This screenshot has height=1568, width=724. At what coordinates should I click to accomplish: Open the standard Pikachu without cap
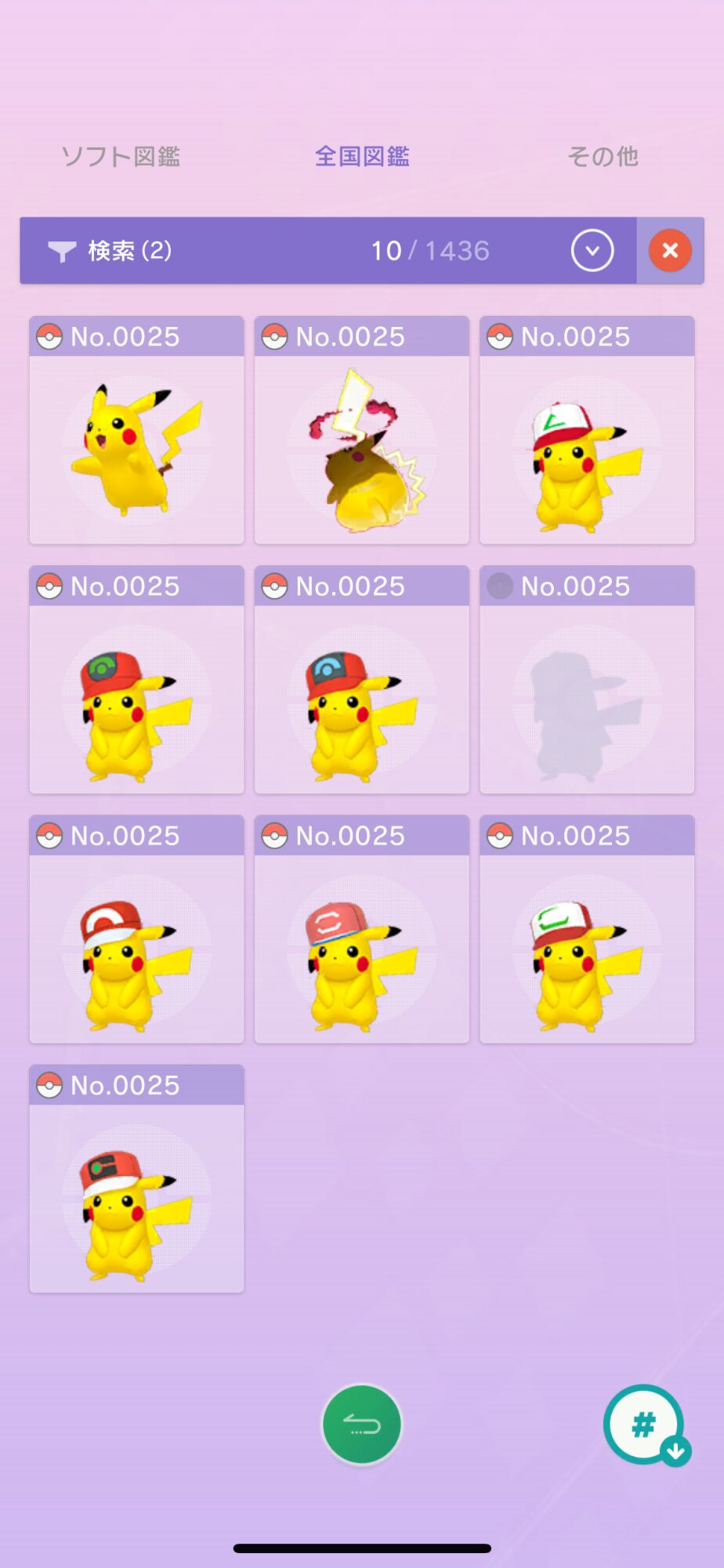pos(136,430)
